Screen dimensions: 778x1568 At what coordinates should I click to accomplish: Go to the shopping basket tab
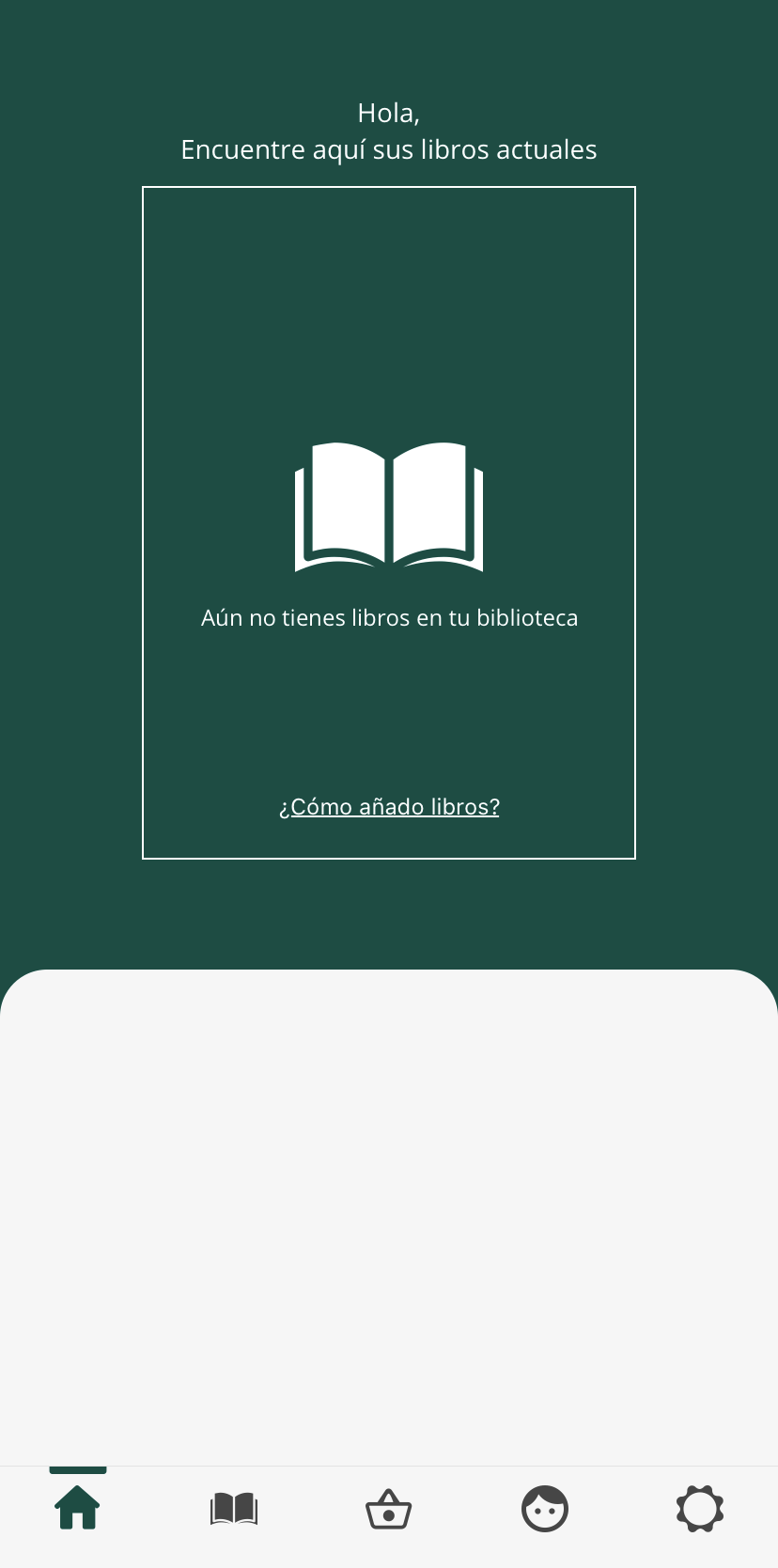point(389,1509)
